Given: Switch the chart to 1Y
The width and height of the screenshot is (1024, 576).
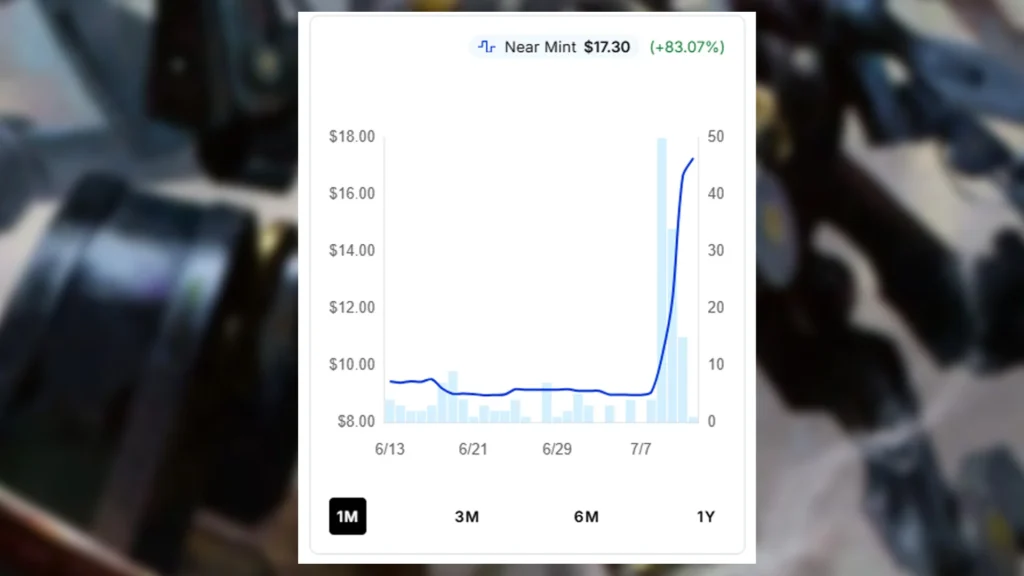Looking at the screenshot, I should point(705,516).
